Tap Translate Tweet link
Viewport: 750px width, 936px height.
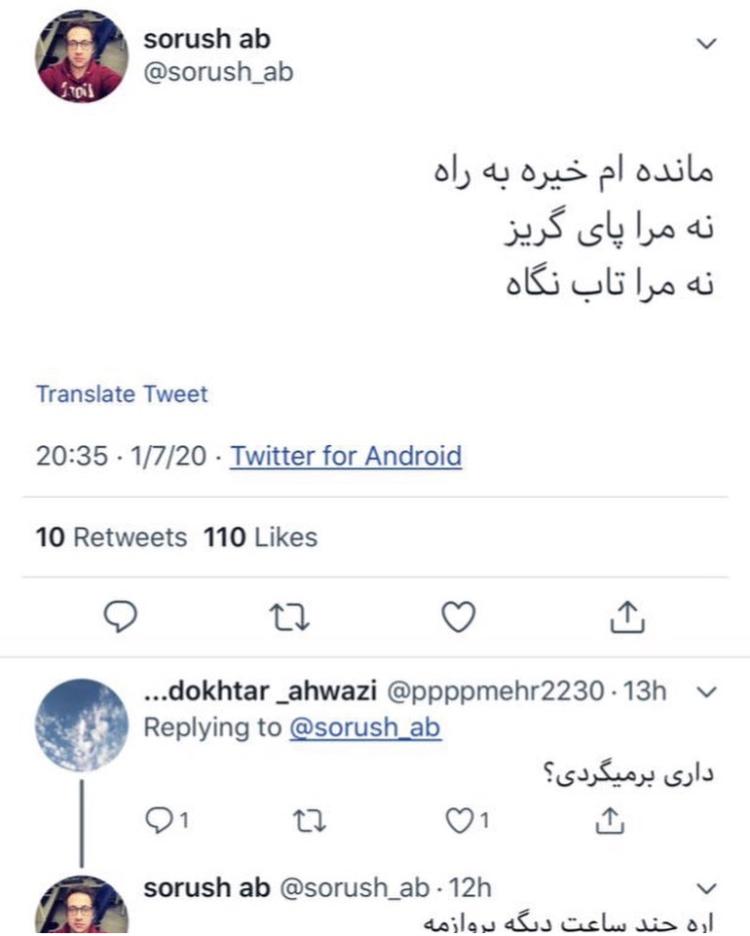pos(122,394)
